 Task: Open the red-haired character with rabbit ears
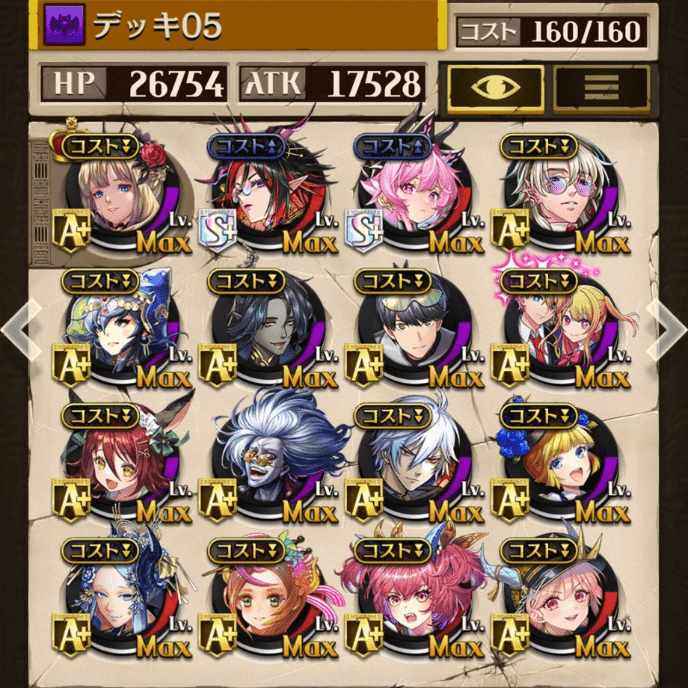pyautogui.click(x=120, y=465)
